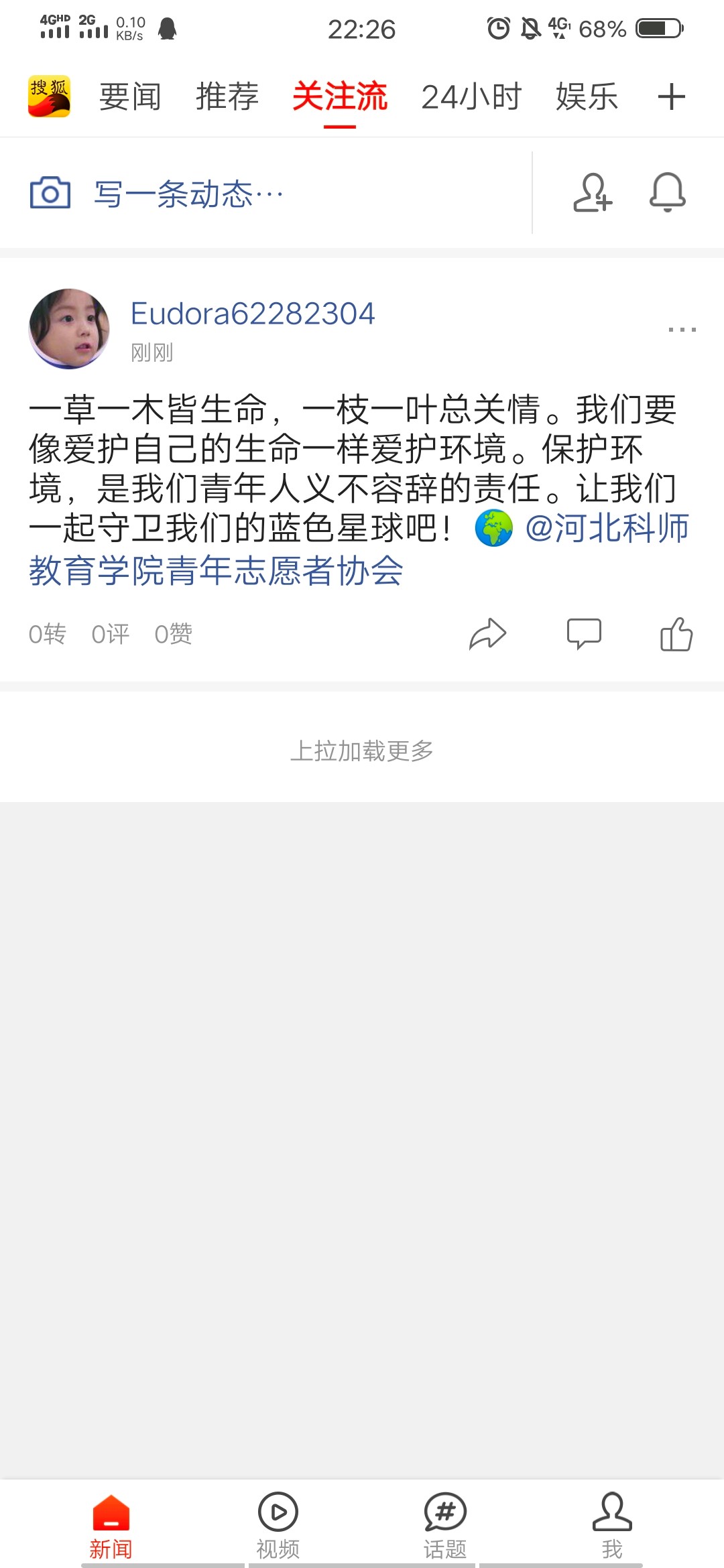The image size is (724, 1568).
Task: Switch to the 要闻 tab
Action: pos(130,96)
